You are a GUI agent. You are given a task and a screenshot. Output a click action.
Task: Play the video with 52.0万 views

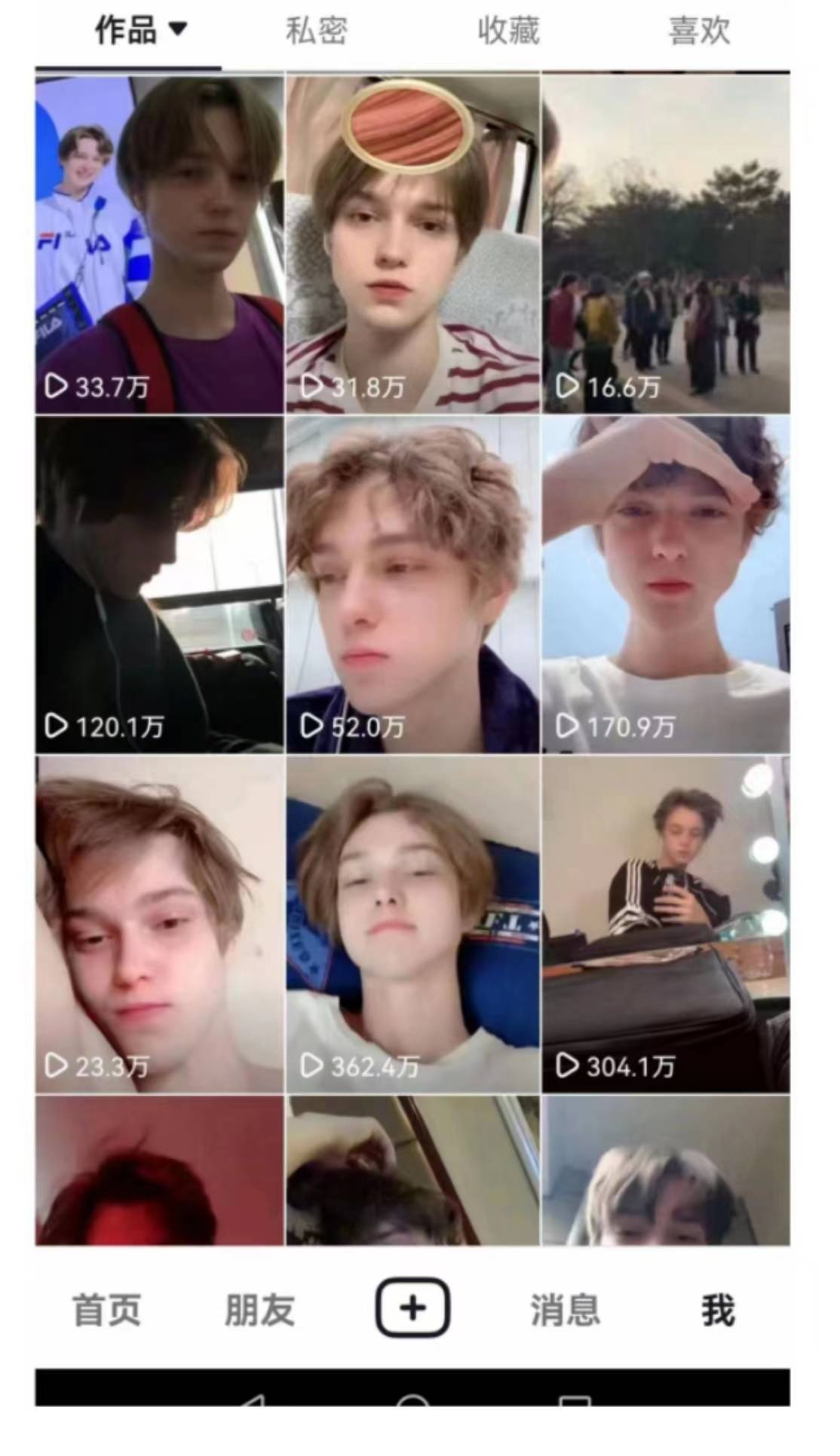pyautogui.click(x=412, y=584)
